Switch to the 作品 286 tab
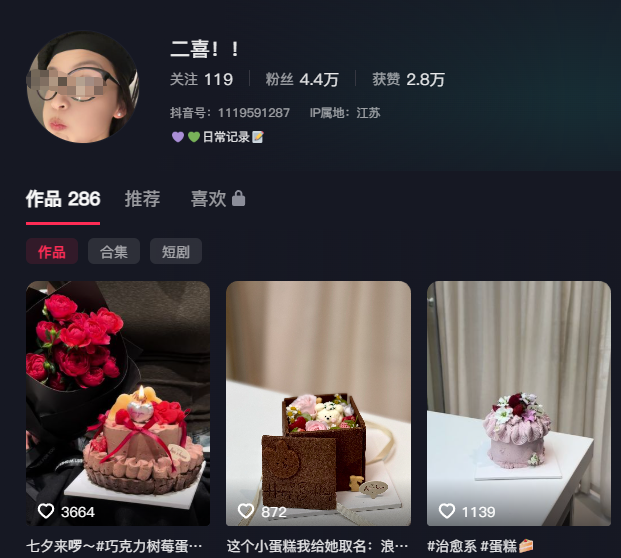This screenshot has width=621, height=558. tap(63, 199)
